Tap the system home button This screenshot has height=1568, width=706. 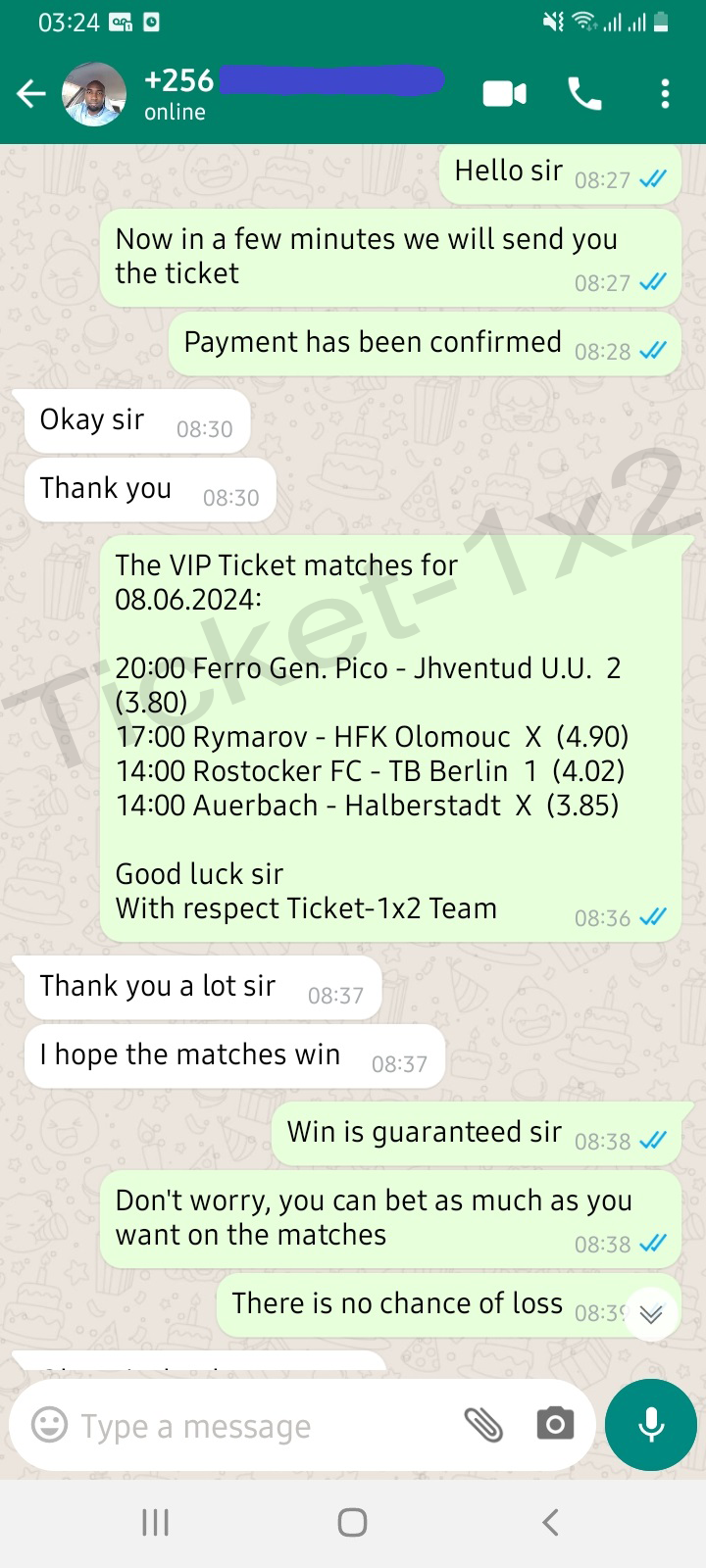[x=352, y=1522]
